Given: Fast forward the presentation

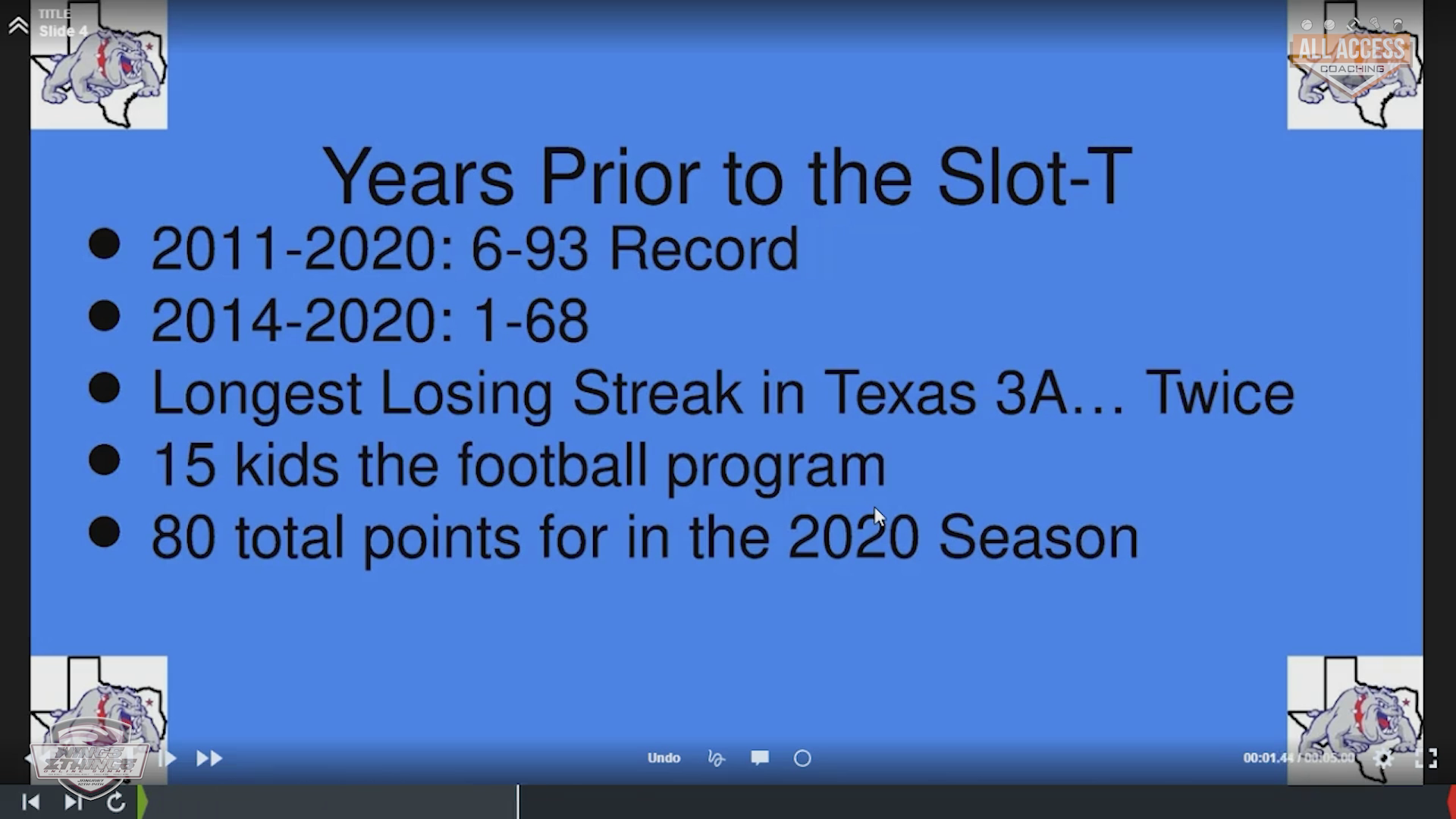Looking at the screenshot, I should 209,758.
